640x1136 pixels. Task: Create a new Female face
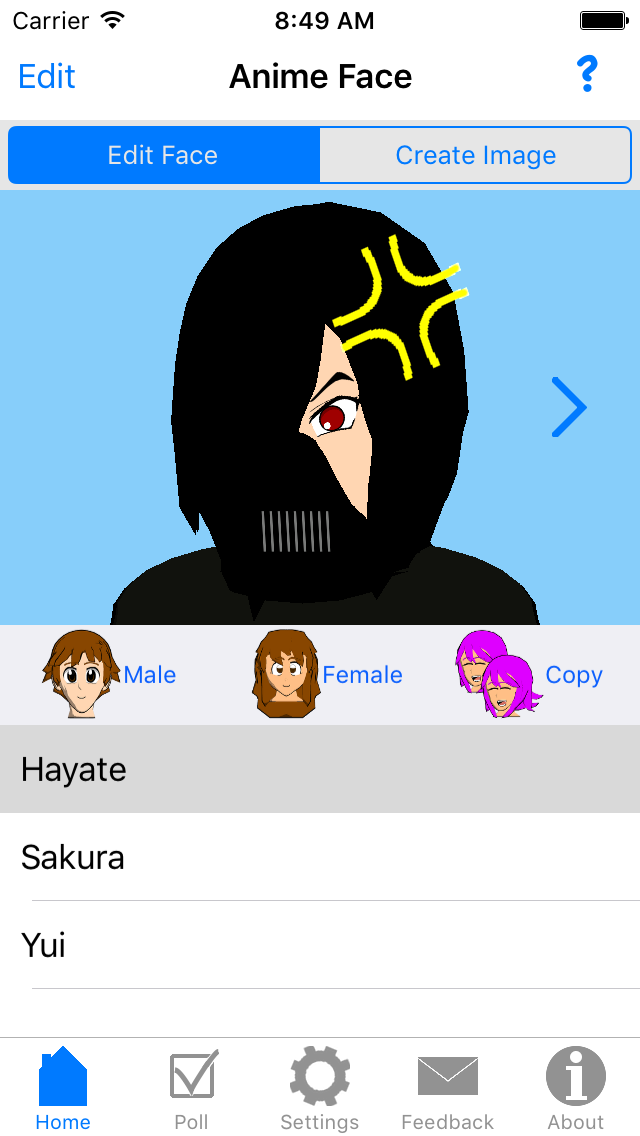328,675
